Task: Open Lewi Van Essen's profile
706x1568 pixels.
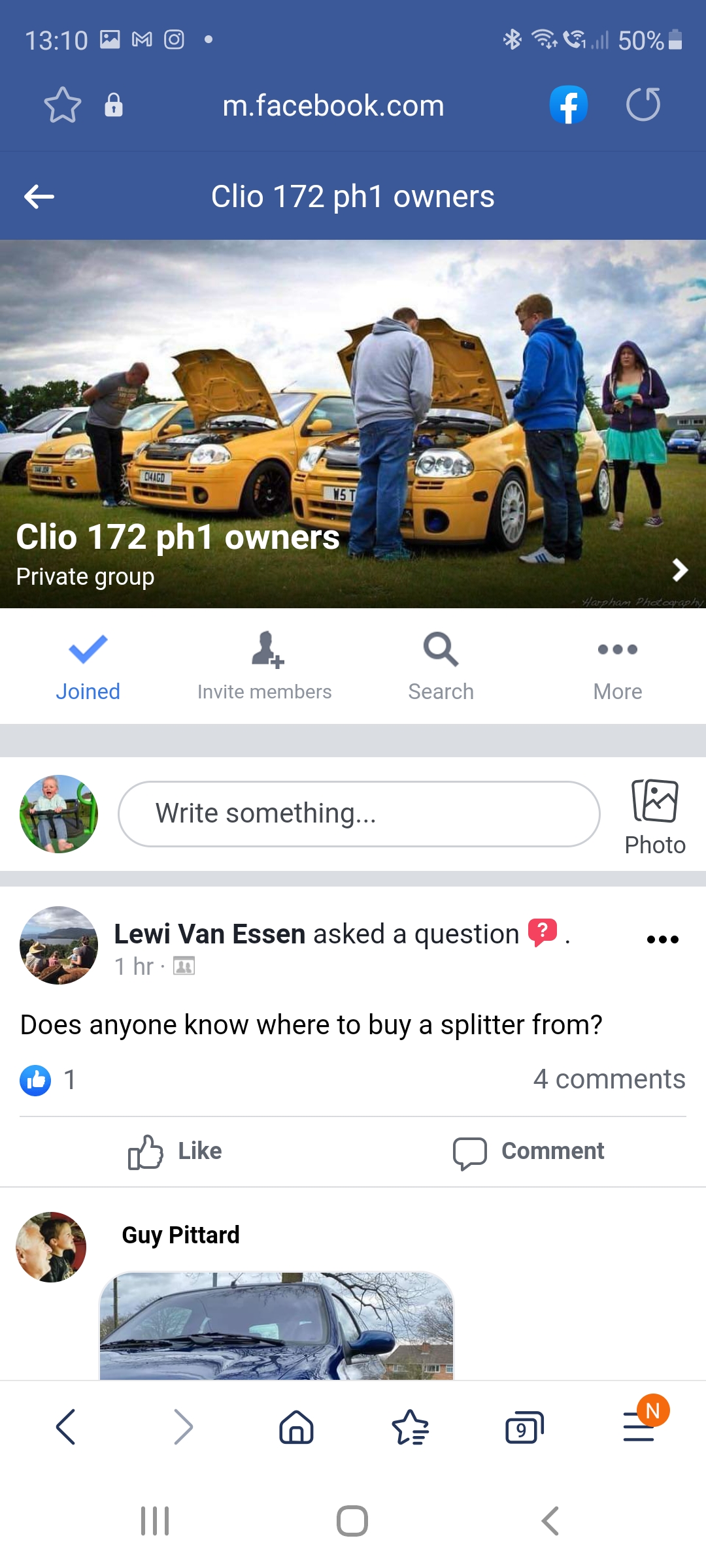Action: click(210, 934)
